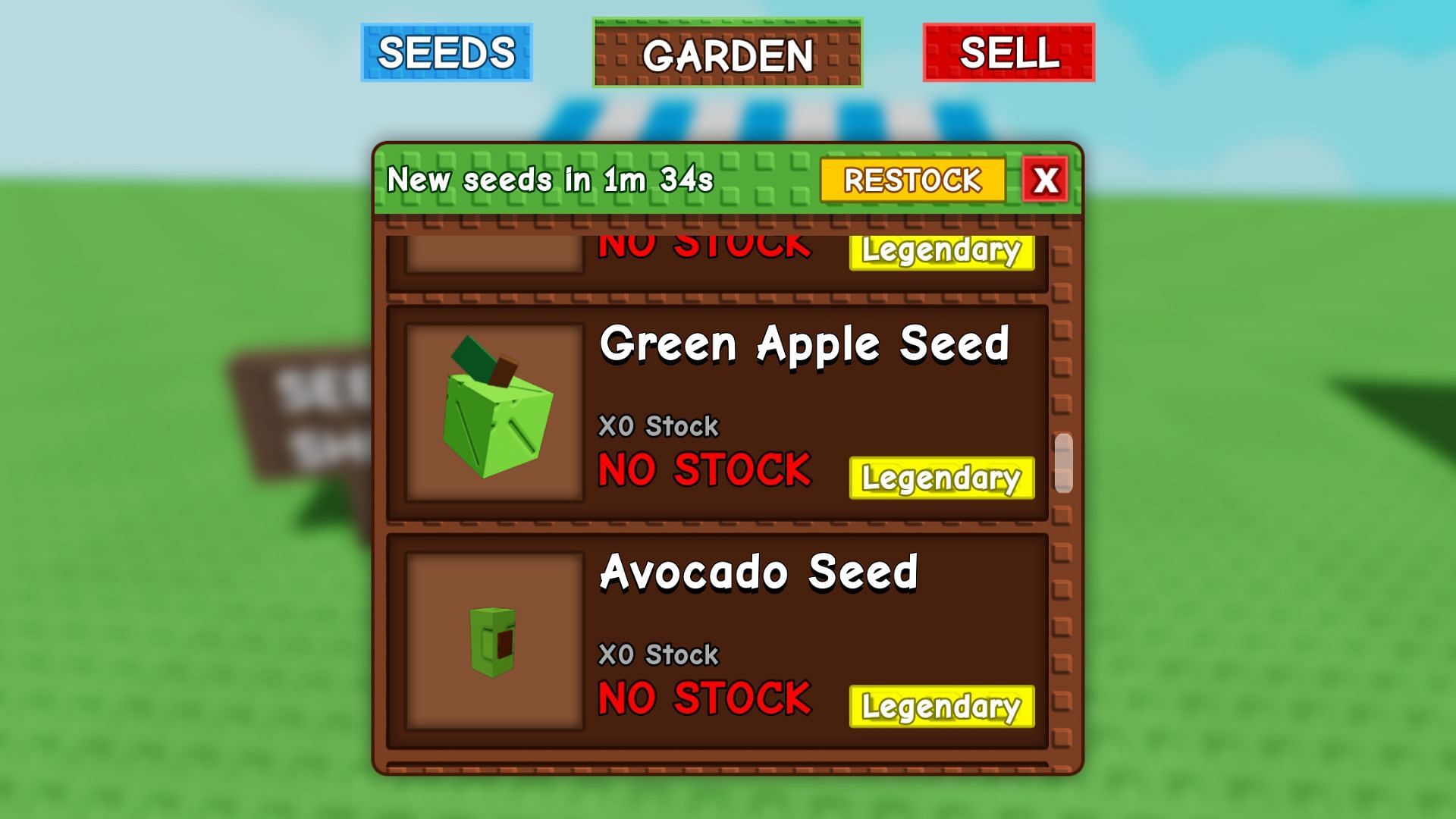This screenshot has height=819, width=1456.
Task: Close the seed shop window
Action: click(x=1045, y=180)
